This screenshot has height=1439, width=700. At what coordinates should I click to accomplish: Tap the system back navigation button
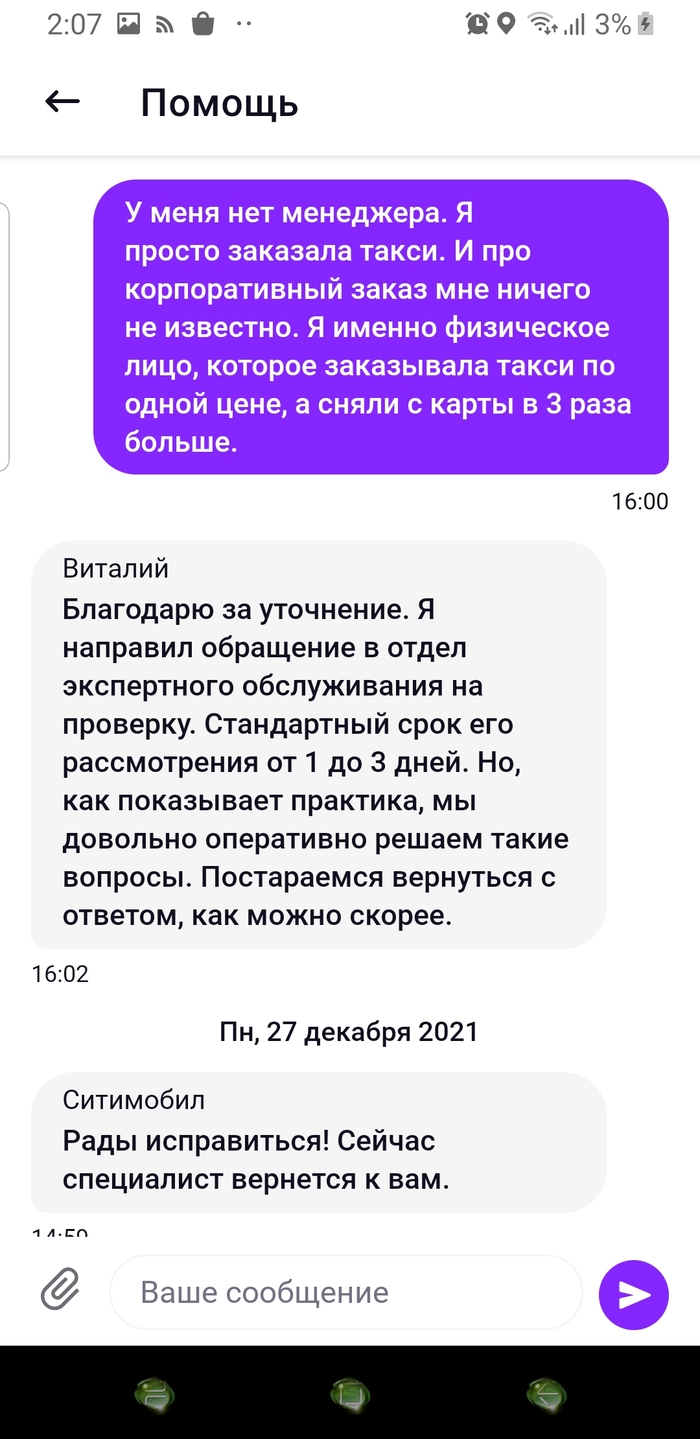coord(547,1393)
